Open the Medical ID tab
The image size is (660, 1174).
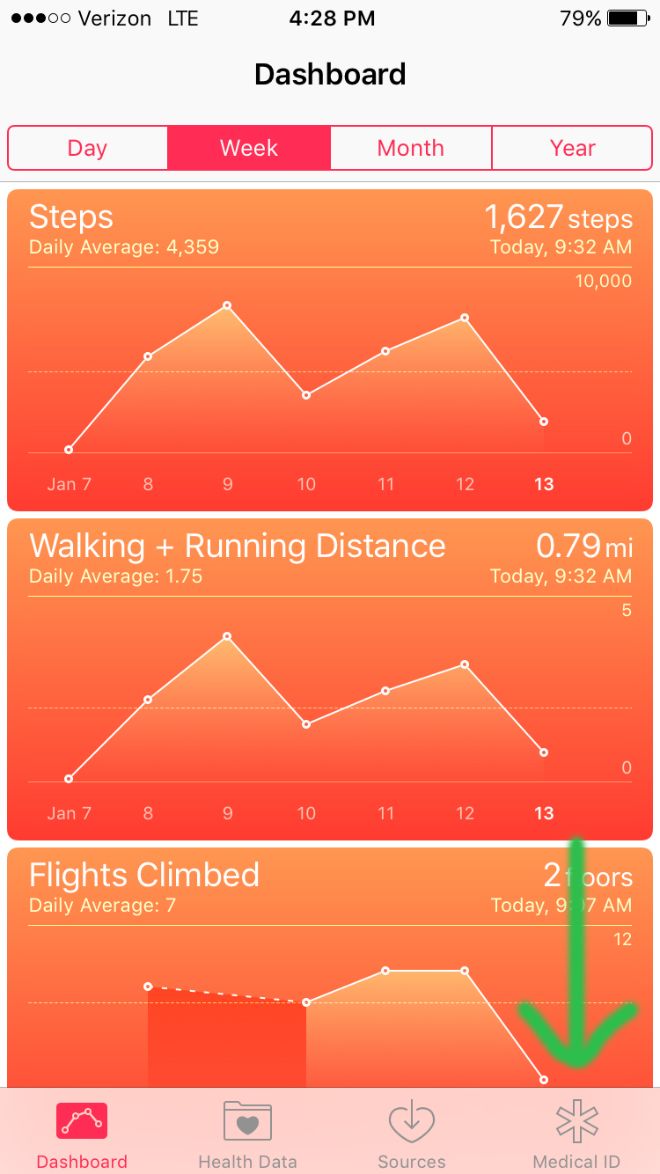tap(576, 1134)
